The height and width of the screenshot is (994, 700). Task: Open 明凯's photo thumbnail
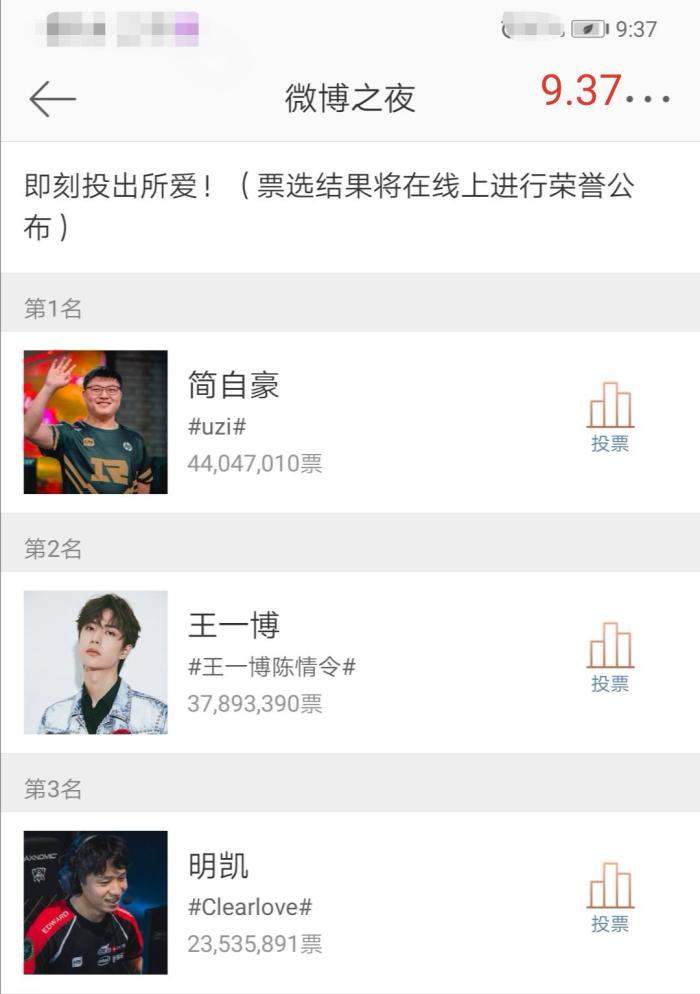coord(96,902)
